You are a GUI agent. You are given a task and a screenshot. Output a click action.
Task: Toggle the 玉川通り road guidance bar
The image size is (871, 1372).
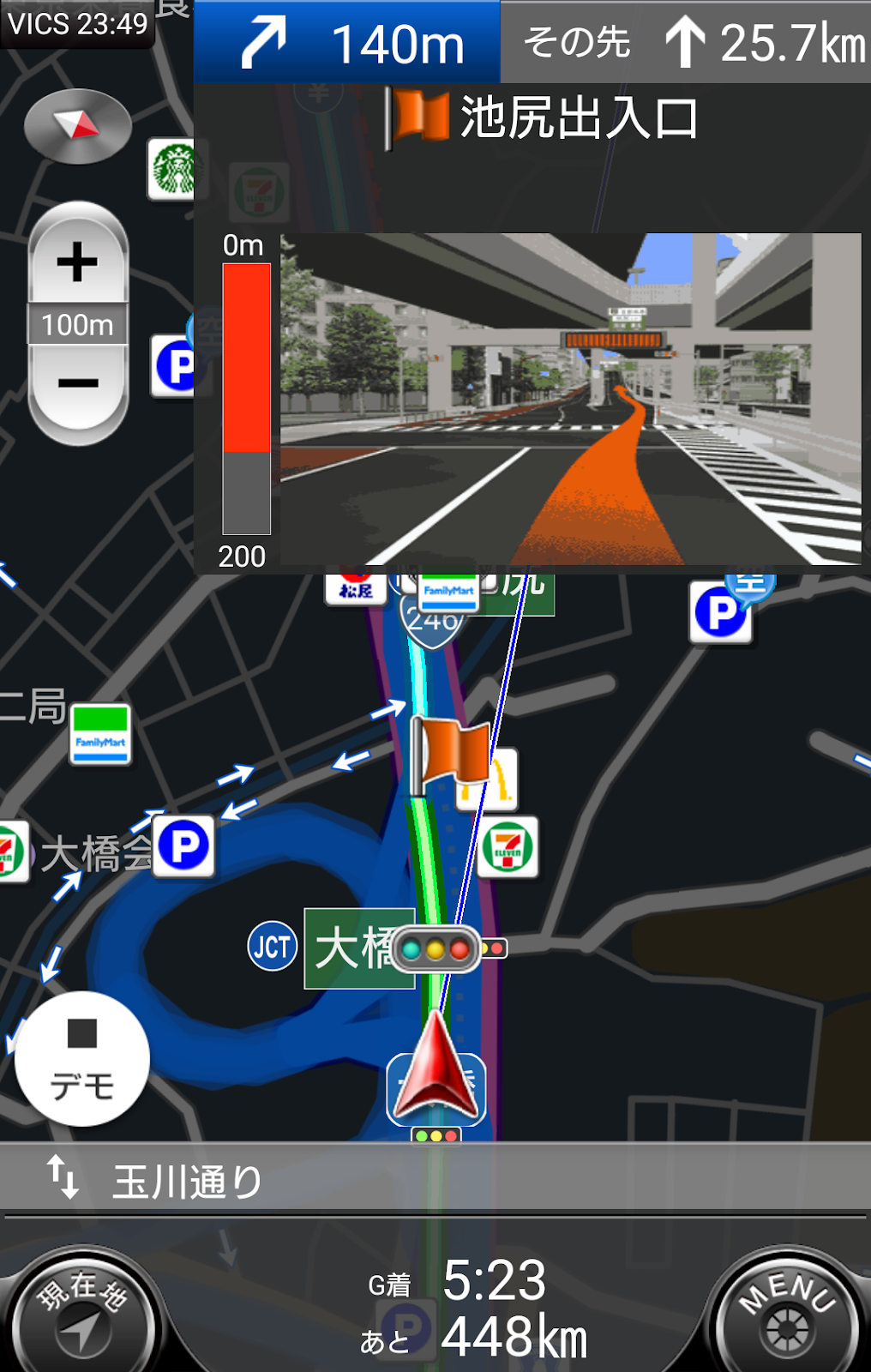[x=435, y=1182]
